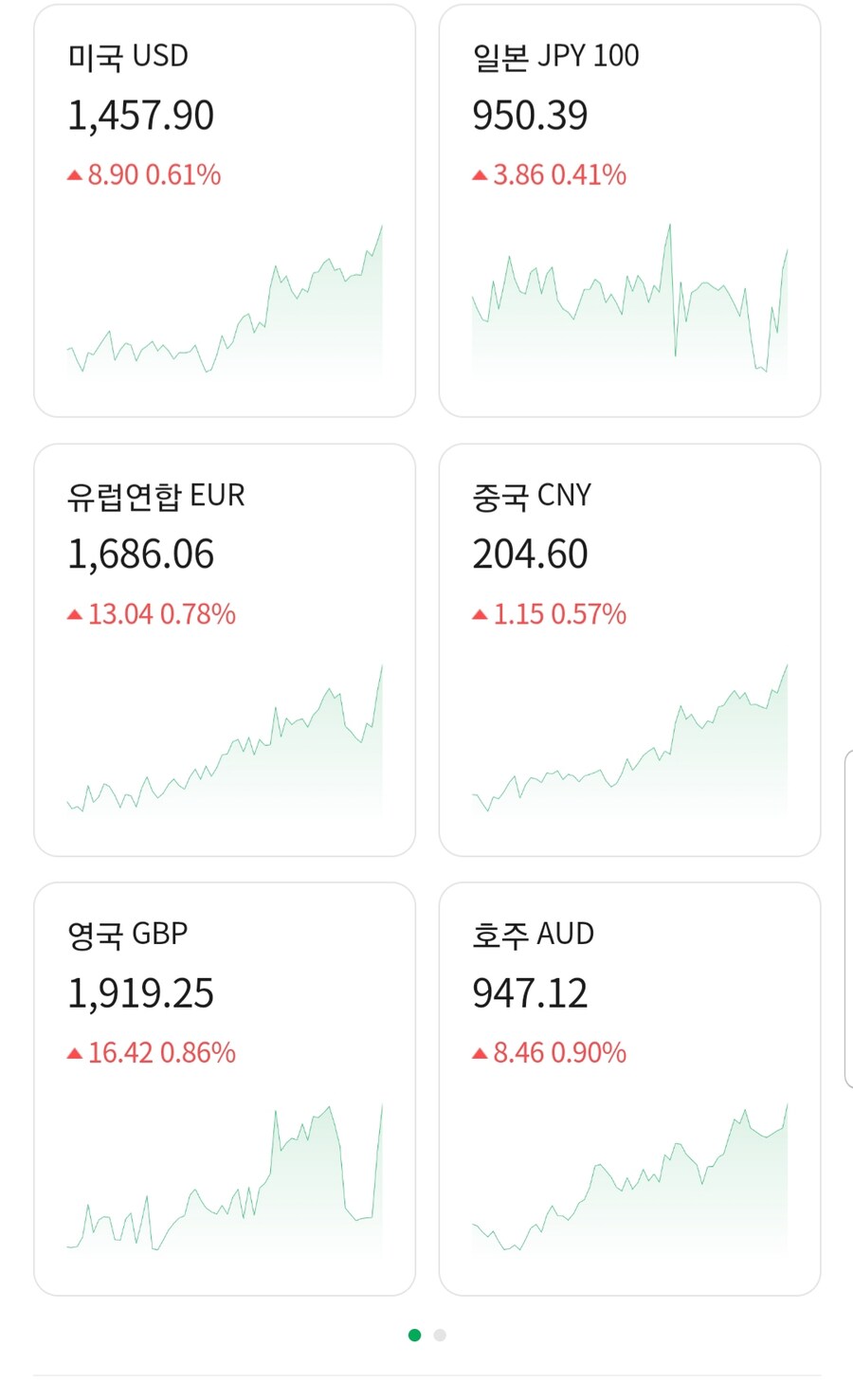The image size is (853, 1400).
Task: Click the rise arrow on 유럽연합 EUR card
Action: click(x=73, y=613)
